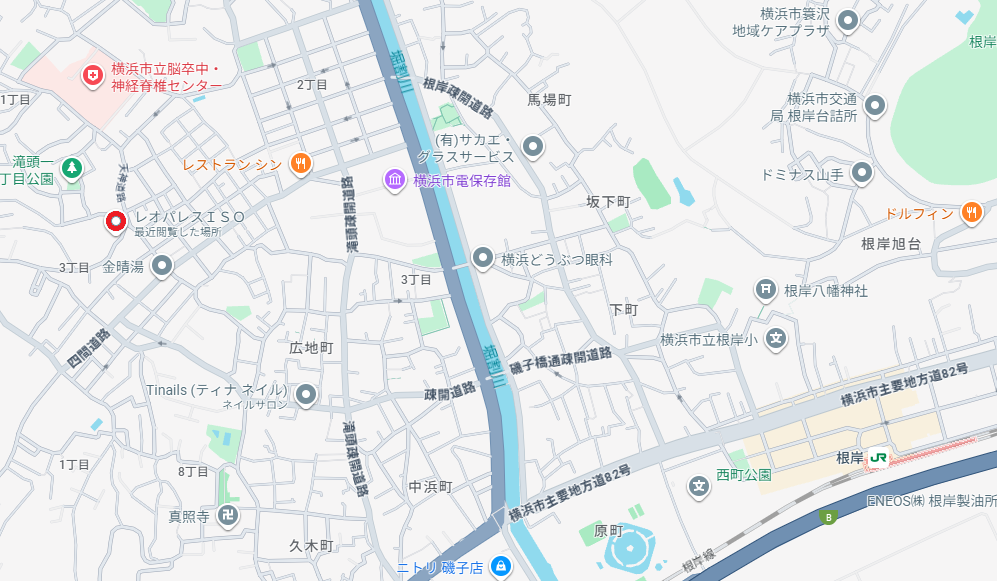Select the 横浜市交通局 根岸台詰所 pin

coord(876,106)
